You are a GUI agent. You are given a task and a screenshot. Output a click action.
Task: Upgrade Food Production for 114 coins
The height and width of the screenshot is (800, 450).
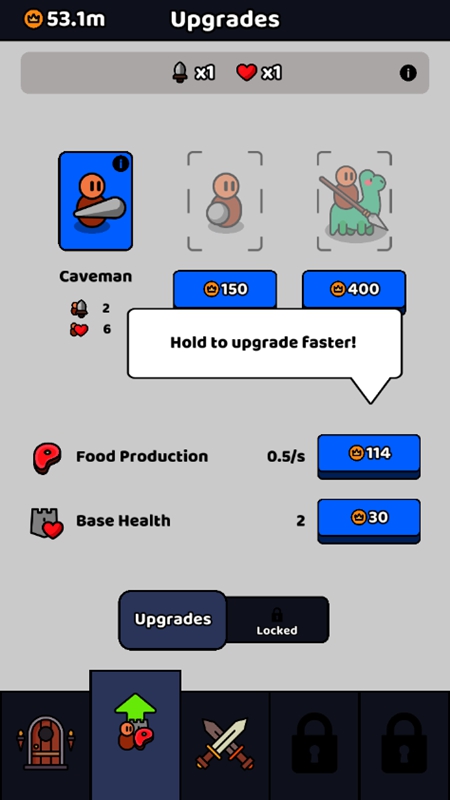[x=369, y=456]
